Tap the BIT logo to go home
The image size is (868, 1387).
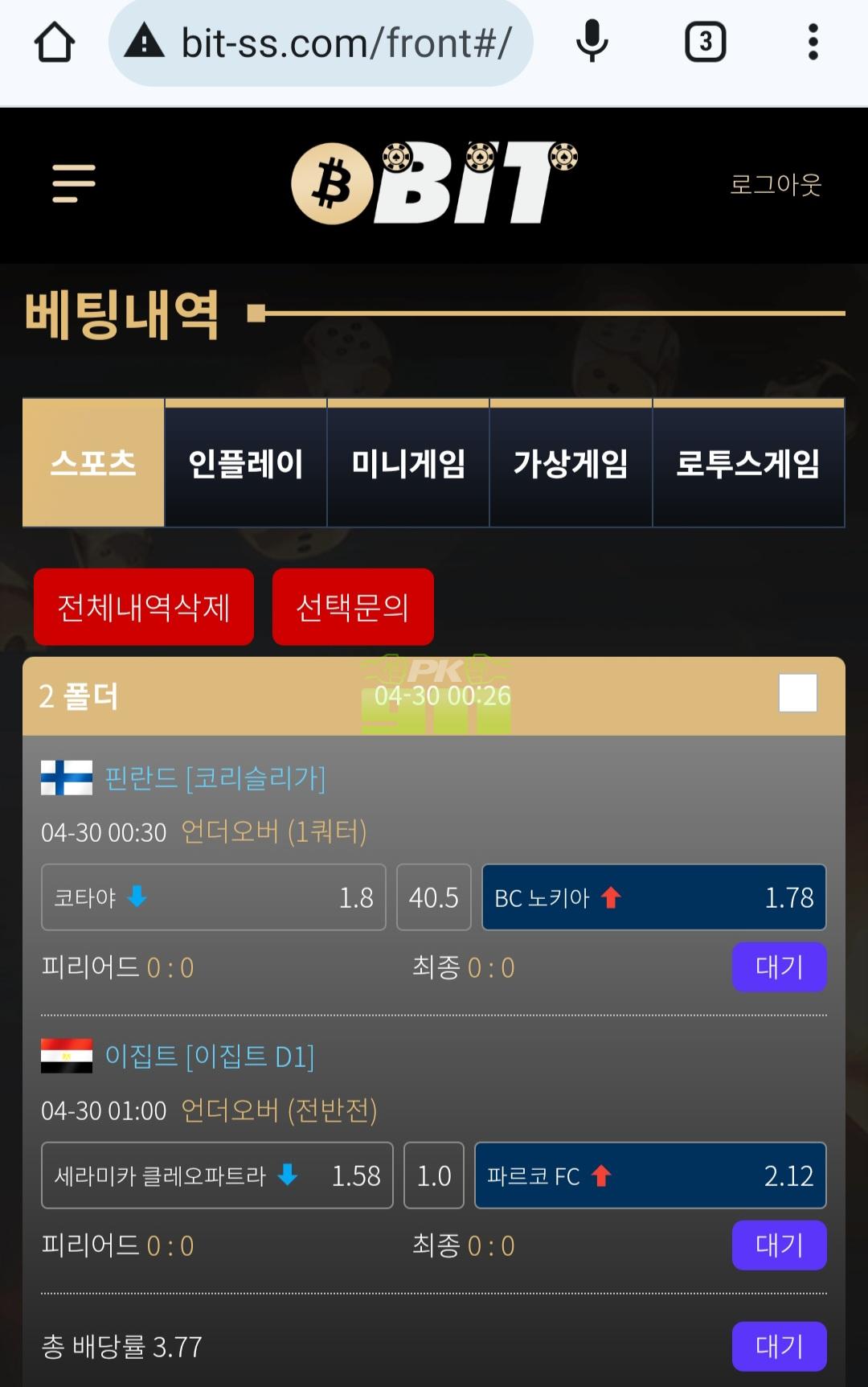pos(434,183)
